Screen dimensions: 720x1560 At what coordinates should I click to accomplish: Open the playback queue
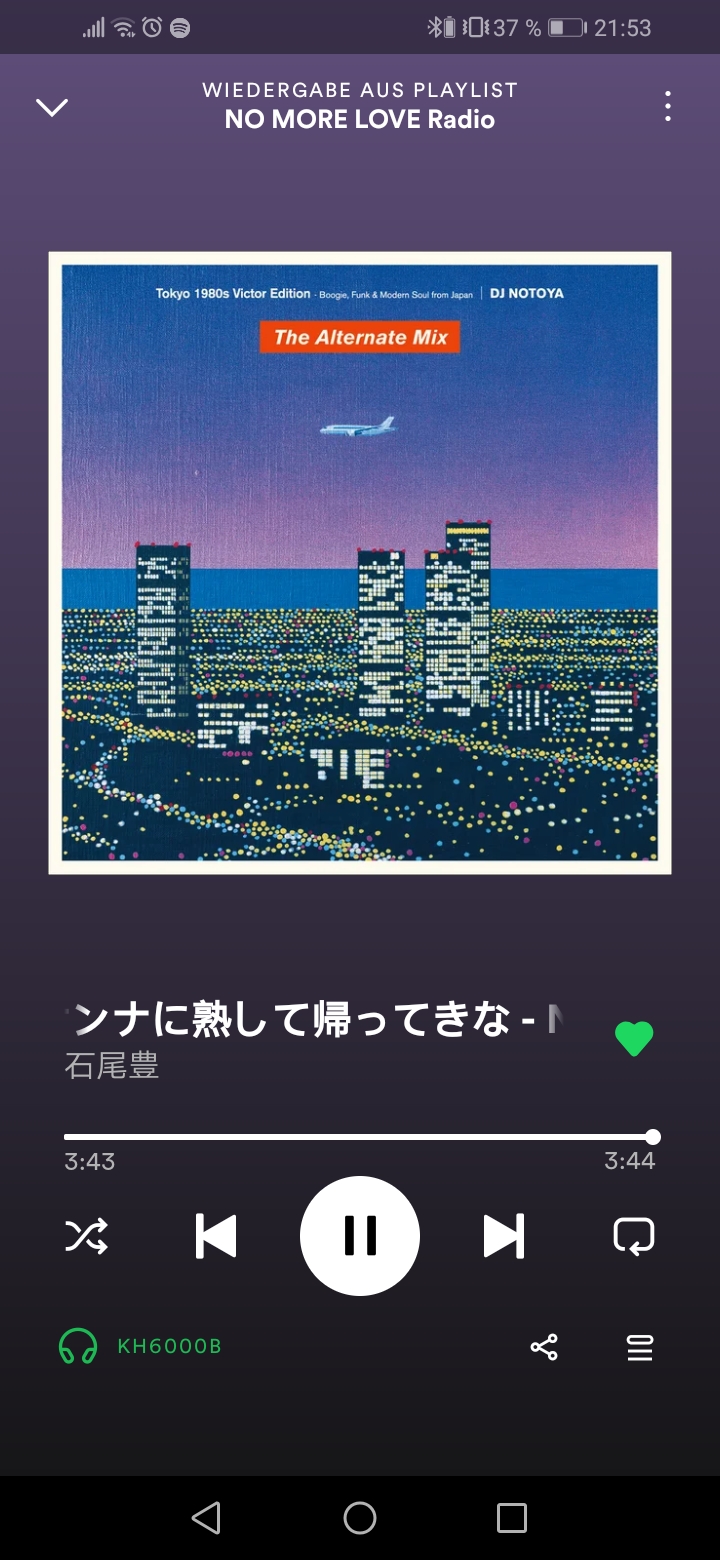(640, 1347)
